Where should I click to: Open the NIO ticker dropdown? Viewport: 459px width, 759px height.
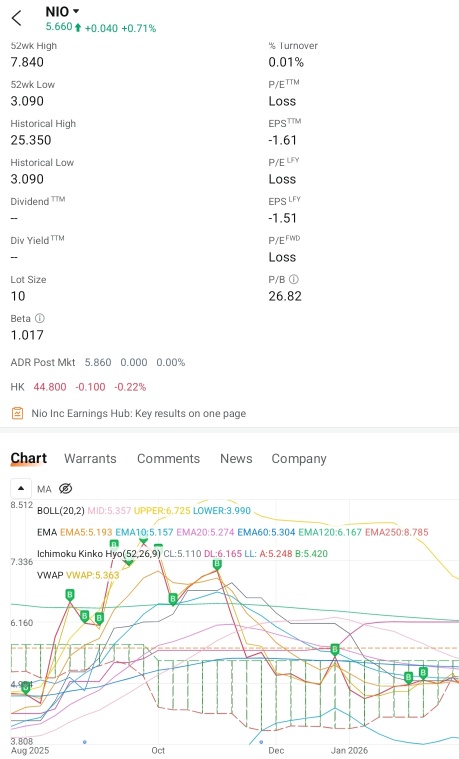(62, 11)
